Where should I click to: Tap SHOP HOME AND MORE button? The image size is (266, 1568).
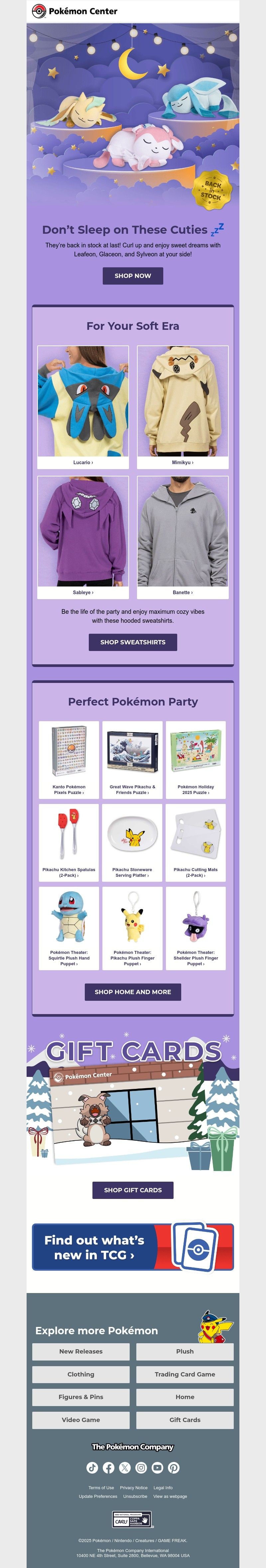pos(133,991)
